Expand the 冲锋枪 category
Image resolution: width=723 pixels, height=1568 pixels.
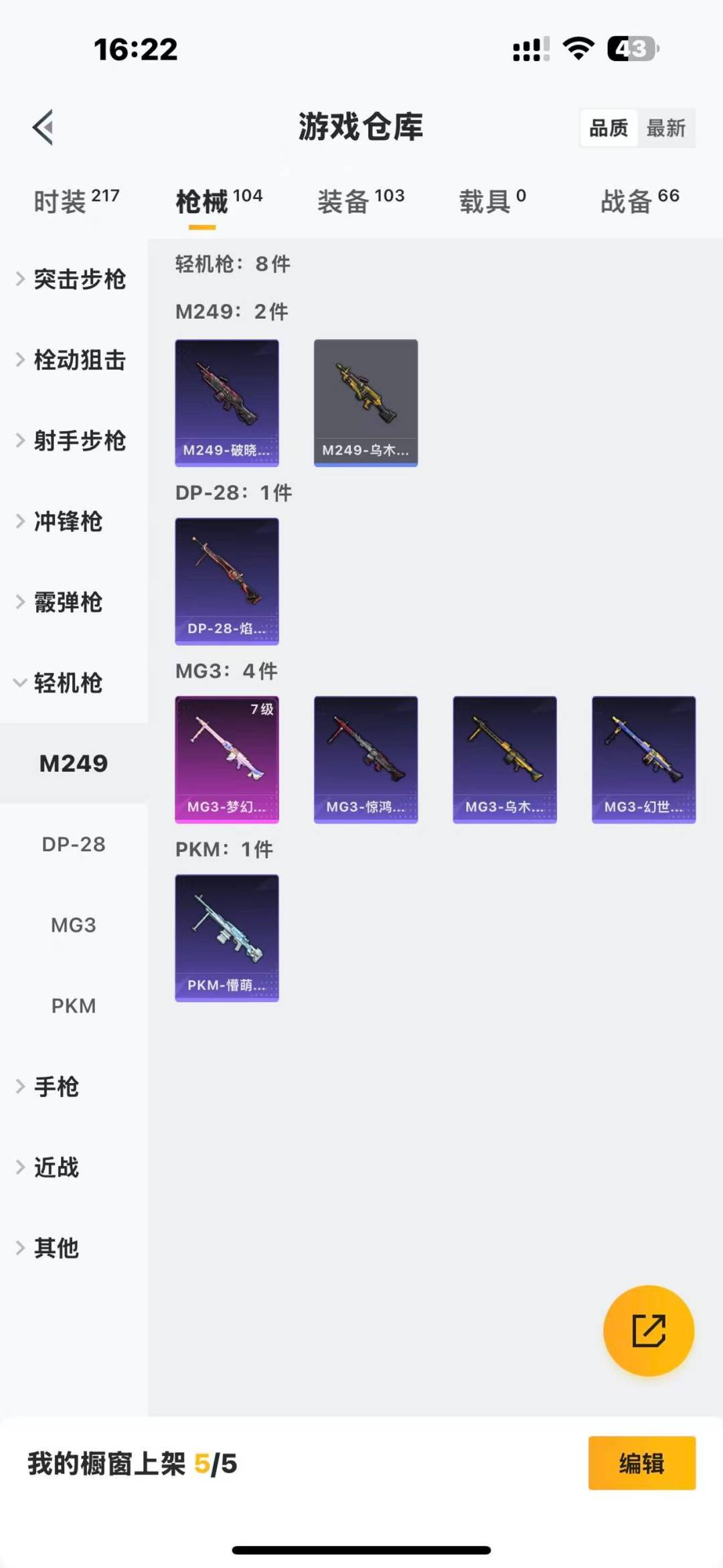point(67,522)
